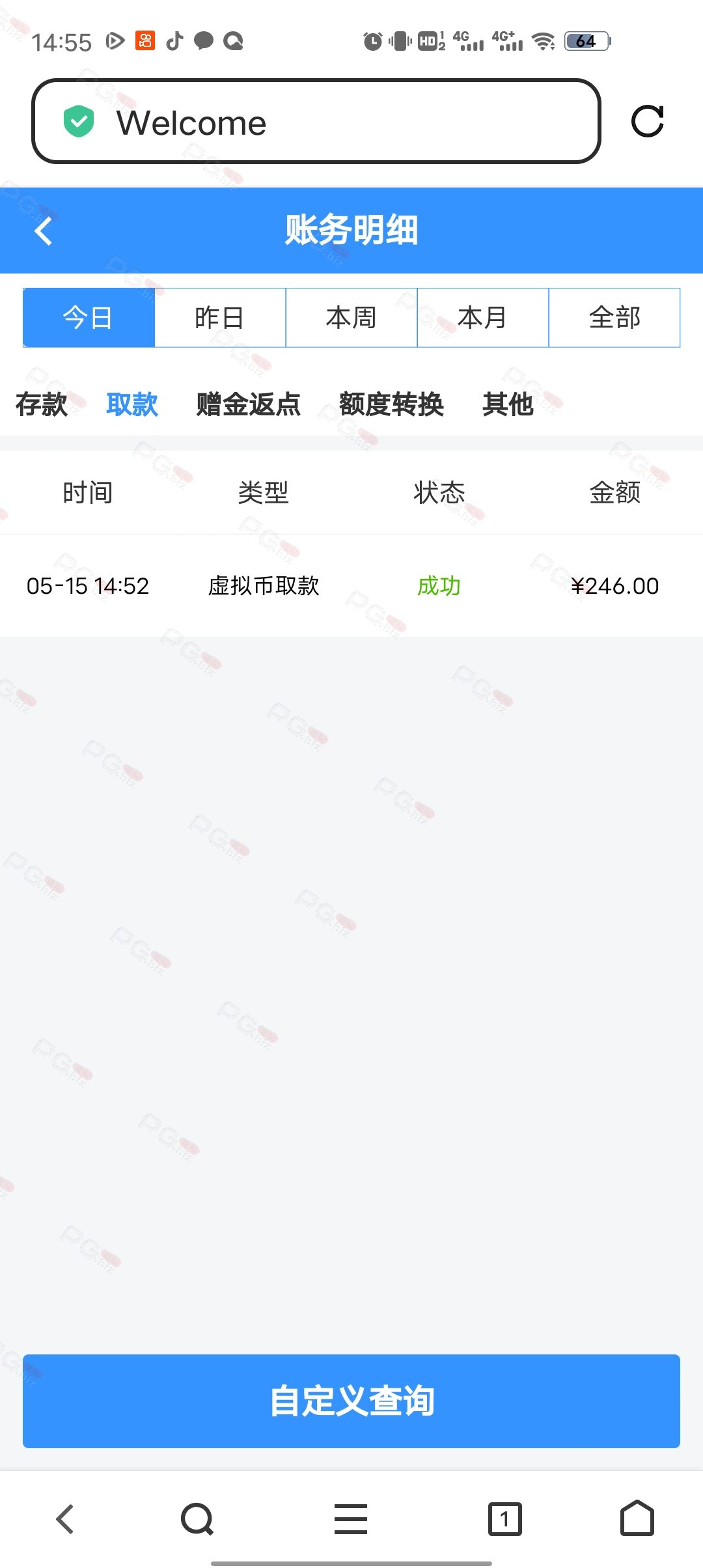Go back using the browser back arrow
Screen dimensions: 703x1568
coord(65,1519)
